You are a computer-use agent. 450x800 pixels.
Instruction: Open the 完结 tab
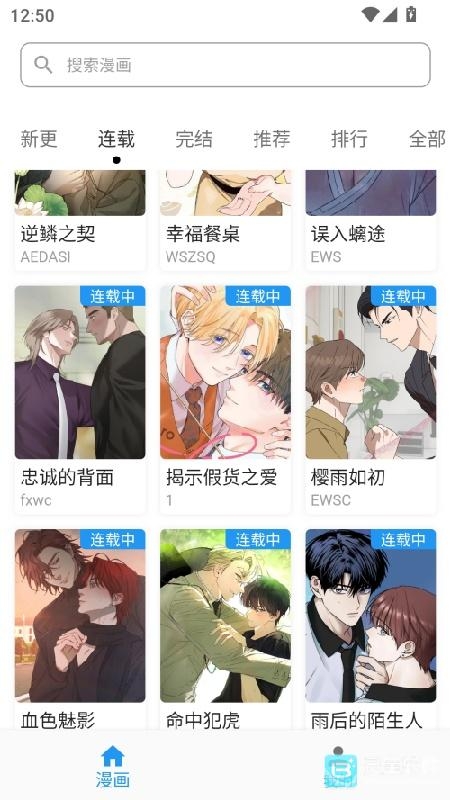point(194,139)
